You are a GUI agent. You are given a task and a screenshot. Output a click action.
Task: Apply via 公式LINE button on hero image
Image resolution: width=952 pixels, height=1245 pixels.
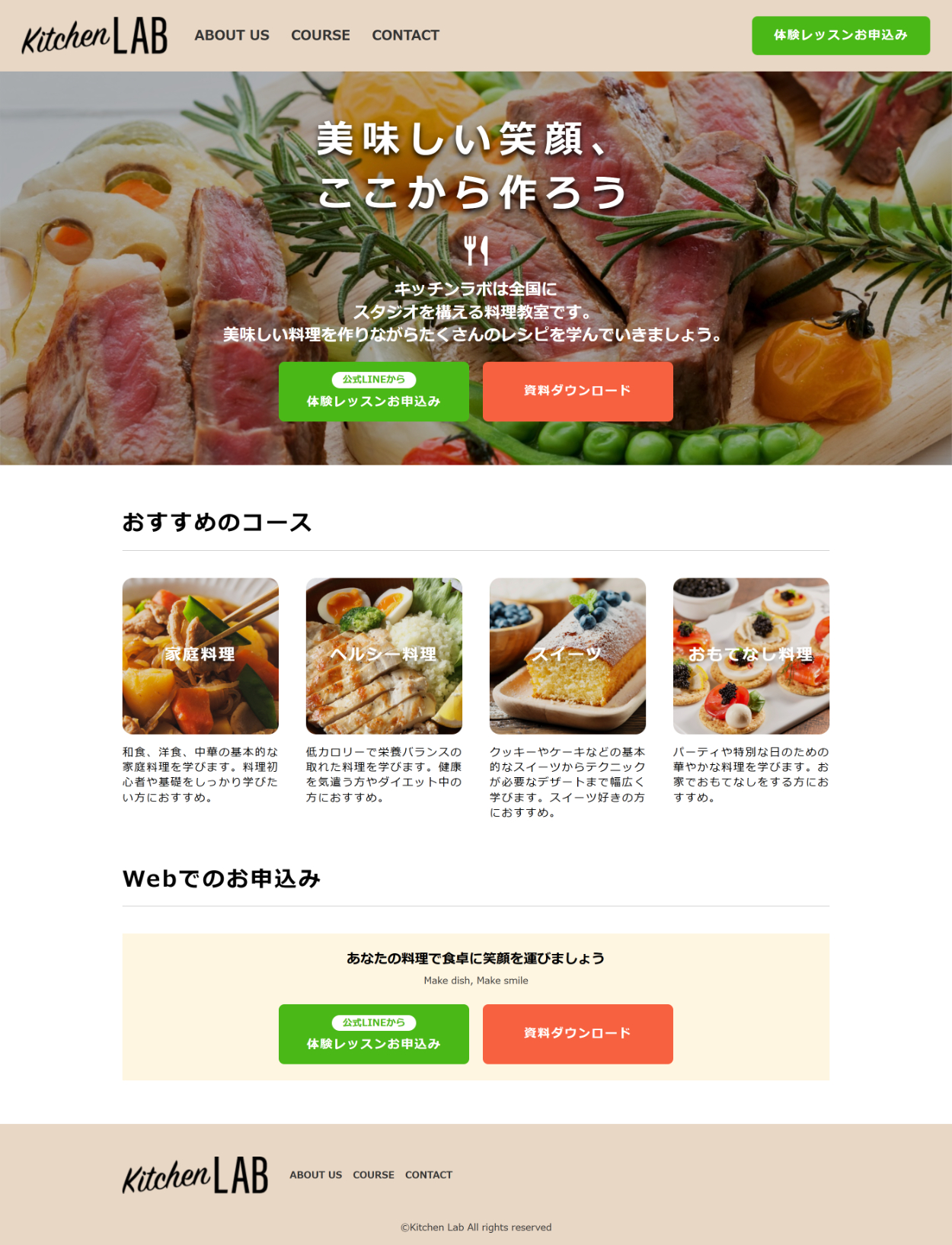click(x=373, y=392)
